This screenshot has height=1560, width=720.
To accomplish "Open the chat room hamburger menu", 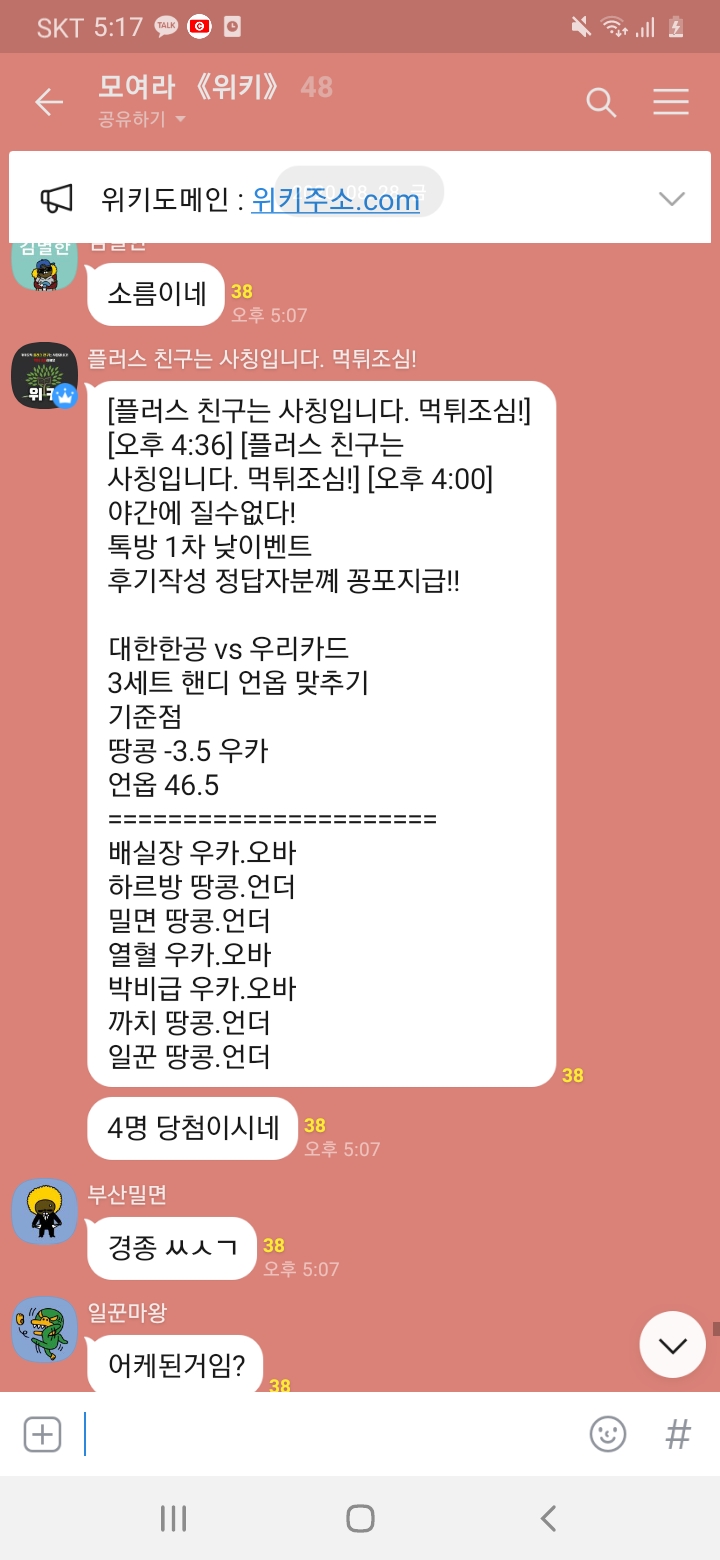I will [671, 102].
